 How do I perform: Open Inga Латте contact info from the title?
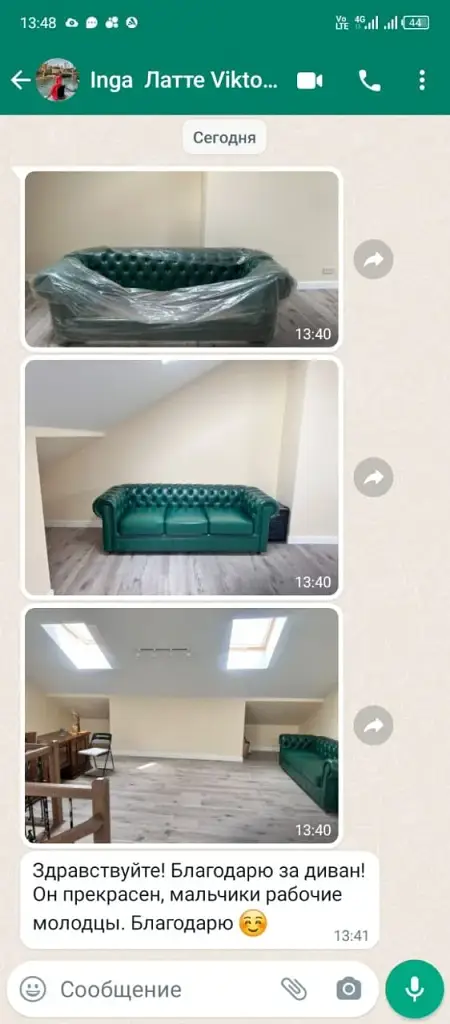coord(184,80)
